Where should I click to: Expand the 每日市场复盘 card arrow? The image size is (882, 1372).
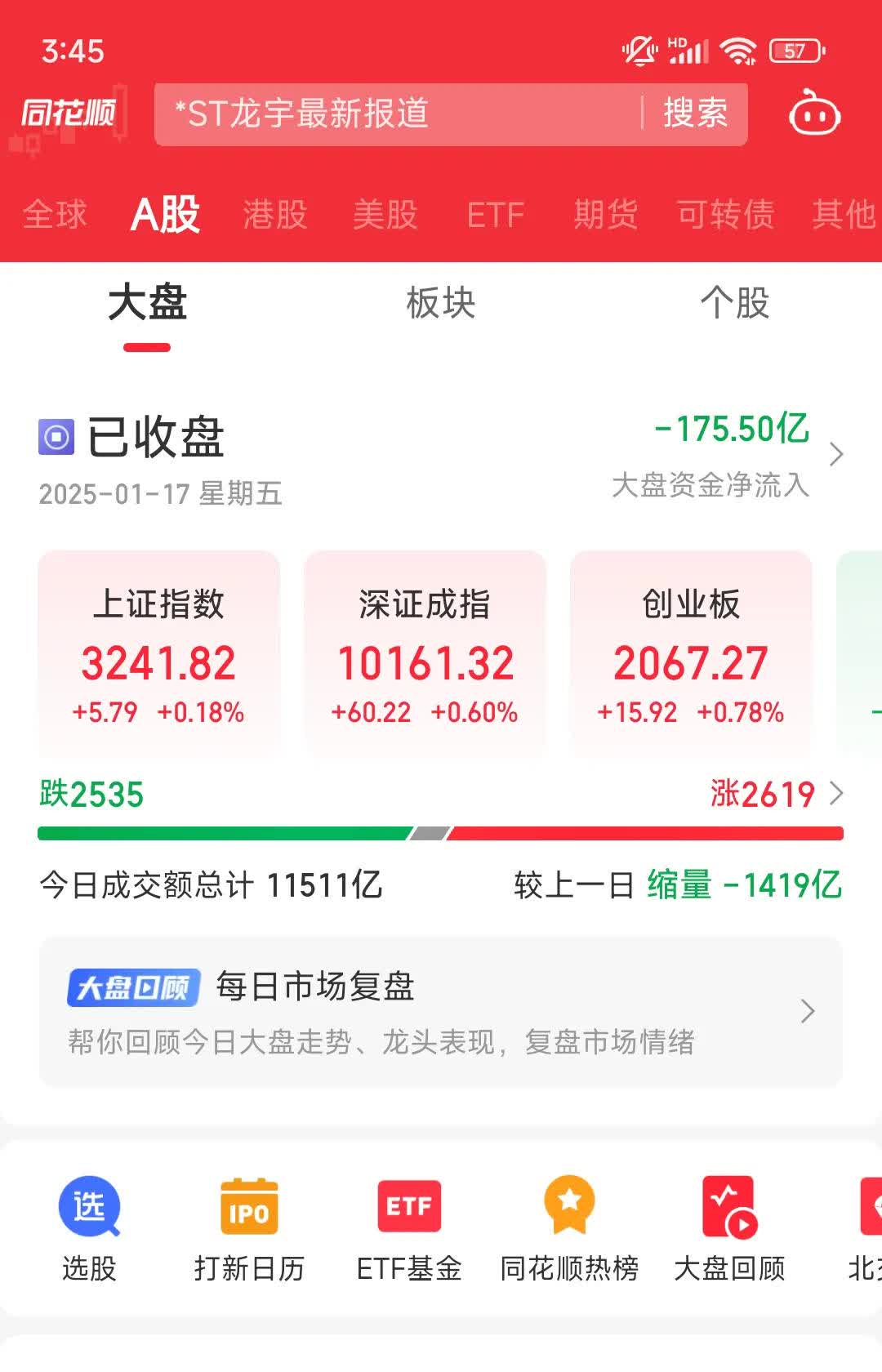tap(807, 1013)
